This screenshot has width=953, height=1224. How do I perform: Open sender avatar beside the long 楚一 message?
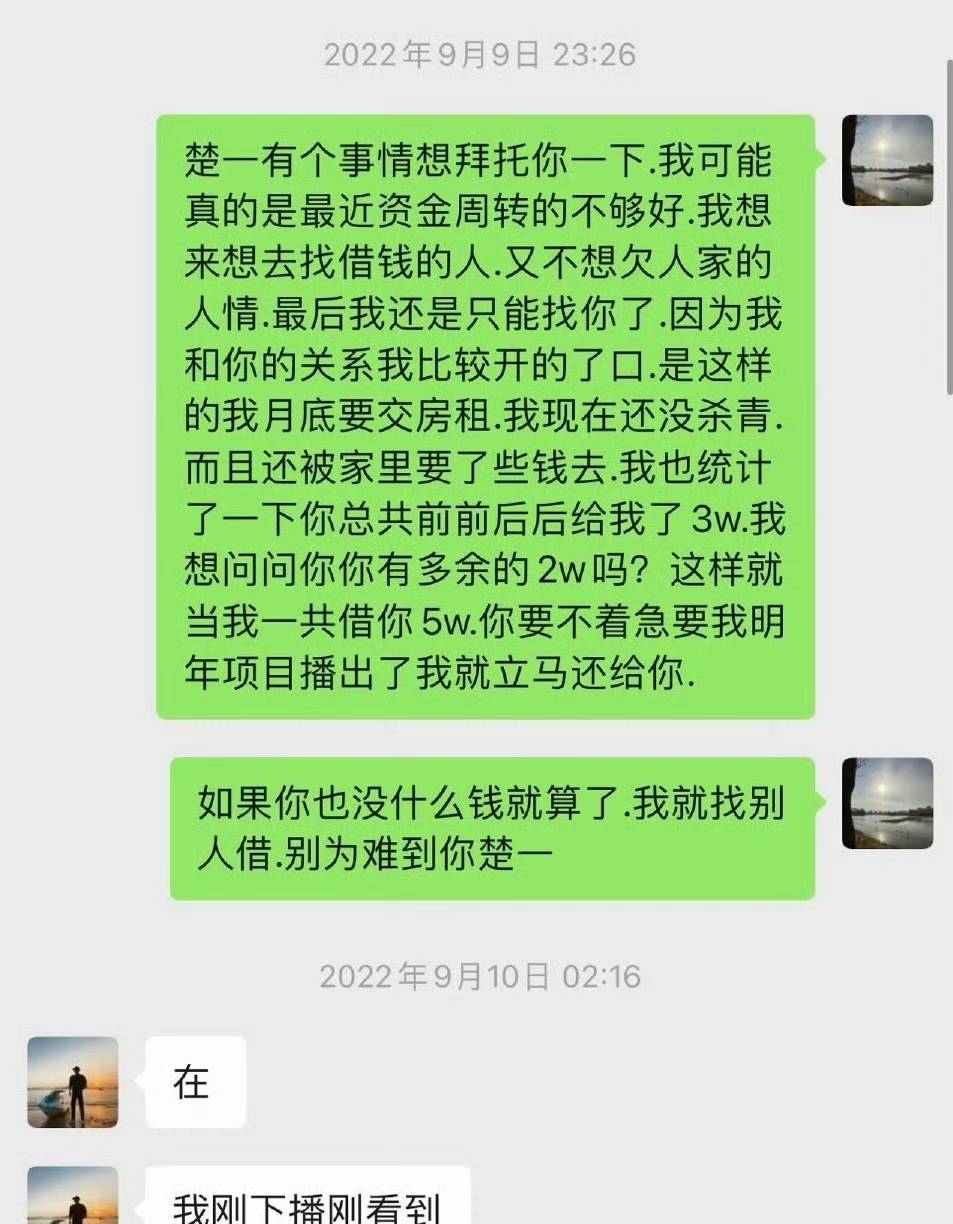pos(887,160)
